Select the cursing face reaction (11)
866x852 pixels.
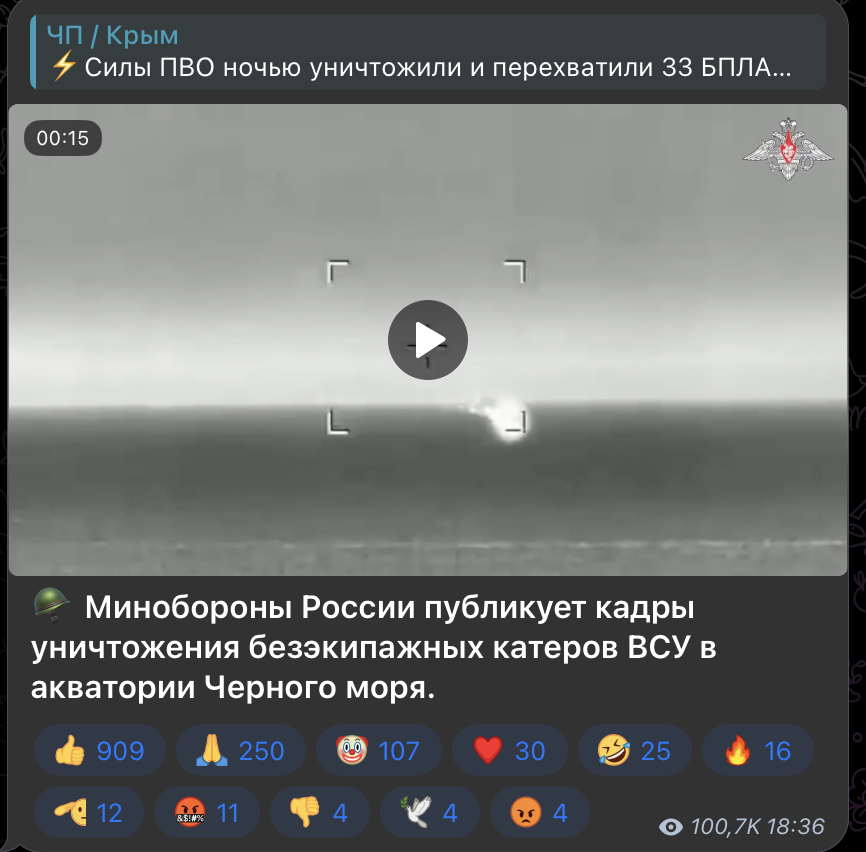click(208, 812)
